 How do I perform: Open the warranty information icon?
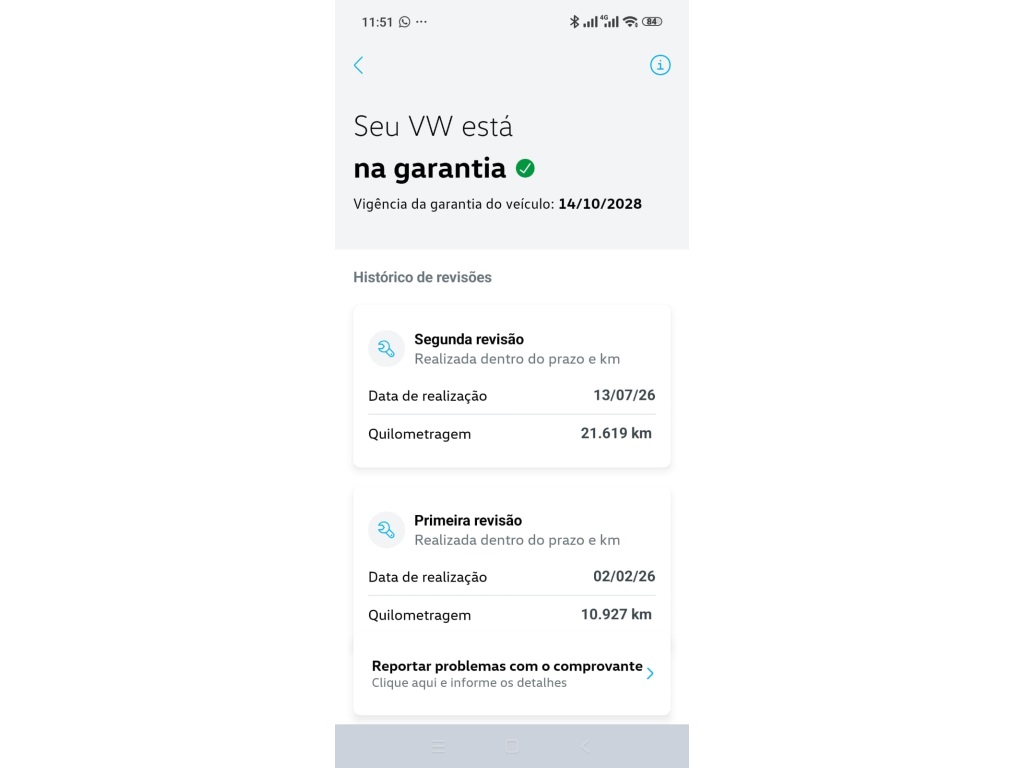pyautogui.click(x=660, y=65)
